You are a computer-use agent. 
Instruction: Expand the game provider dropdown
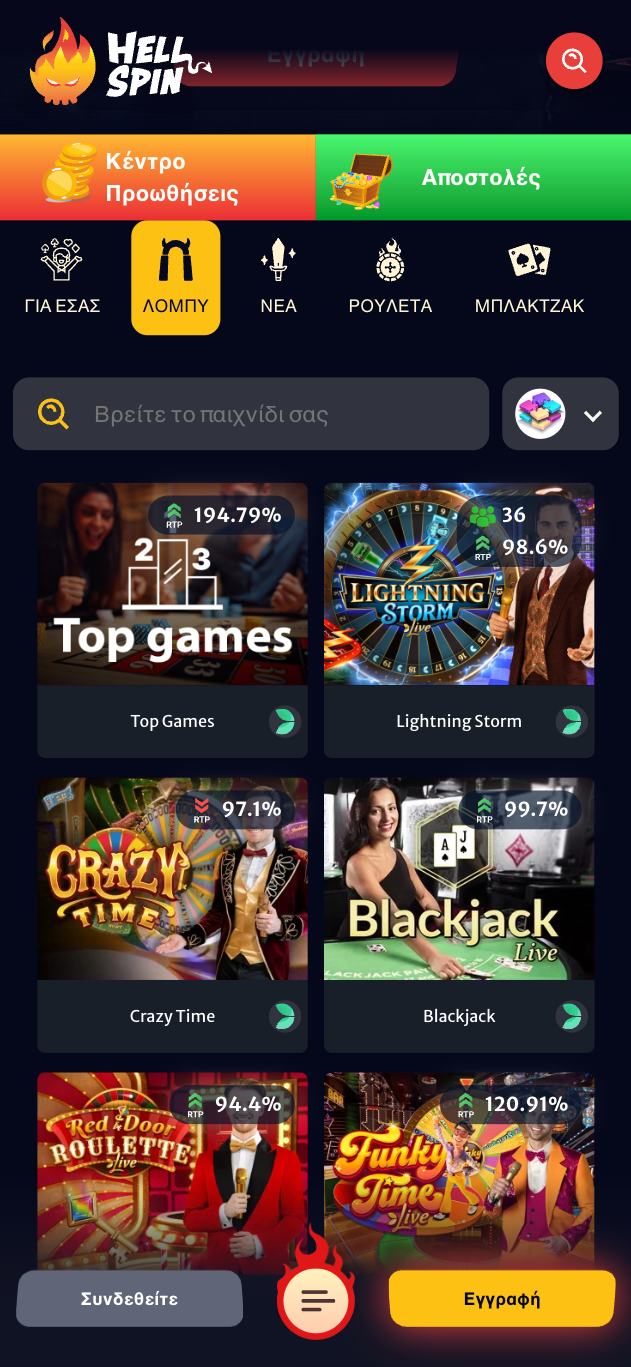560,414
